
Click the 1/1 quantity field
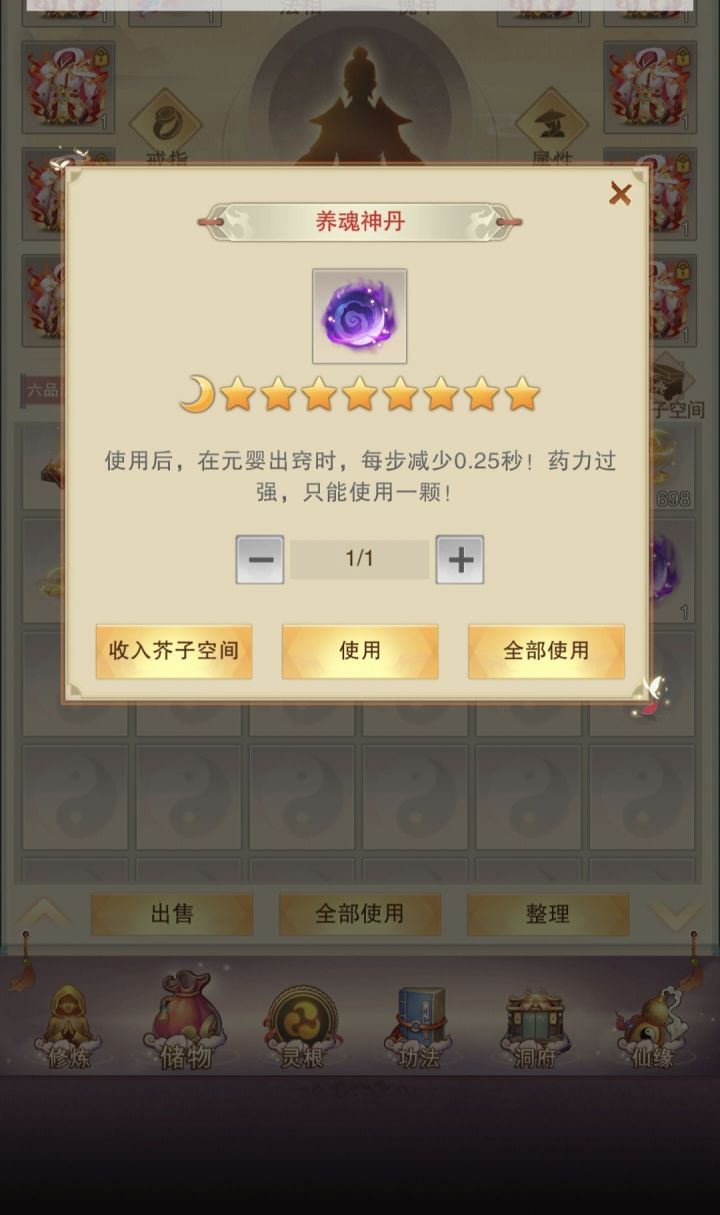360,560
